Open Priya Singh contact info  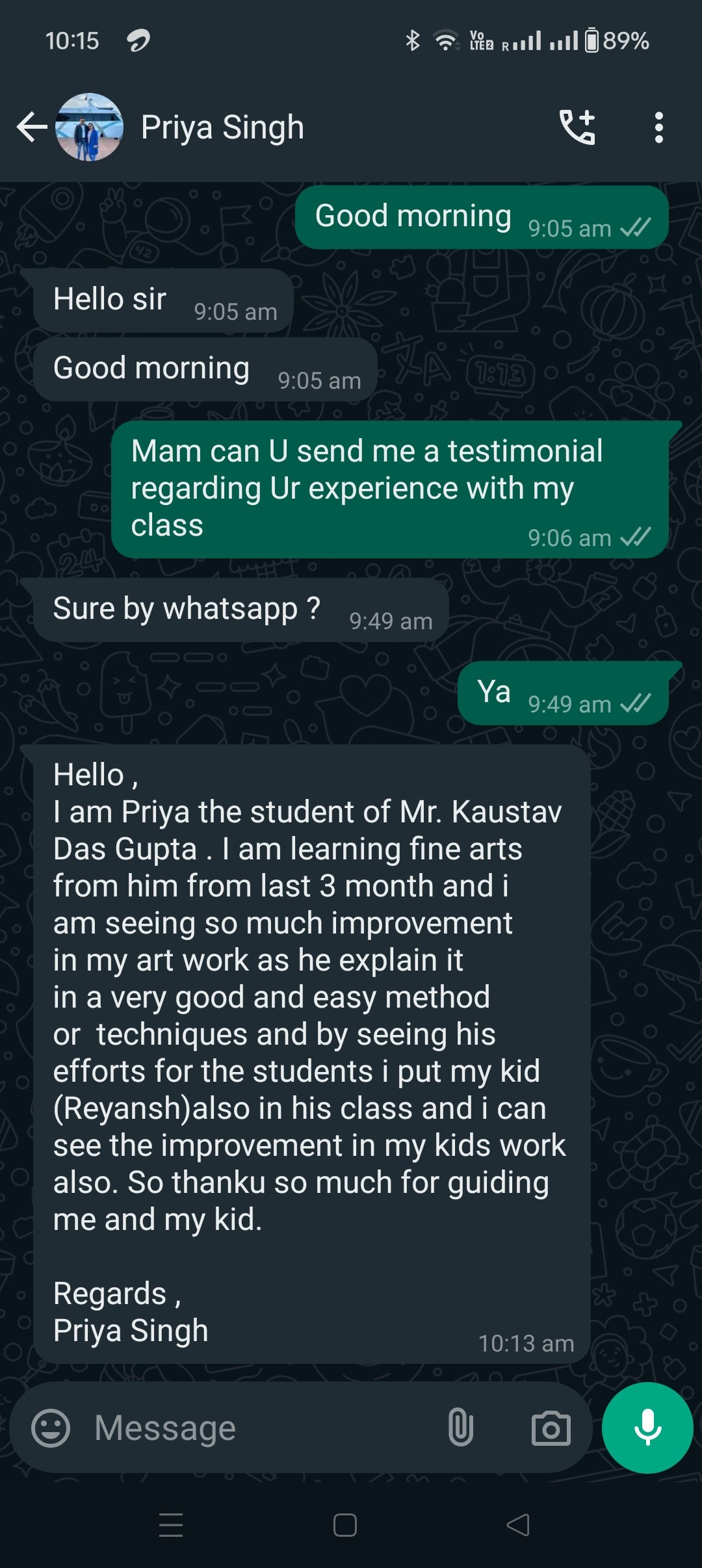pos(222,127)
